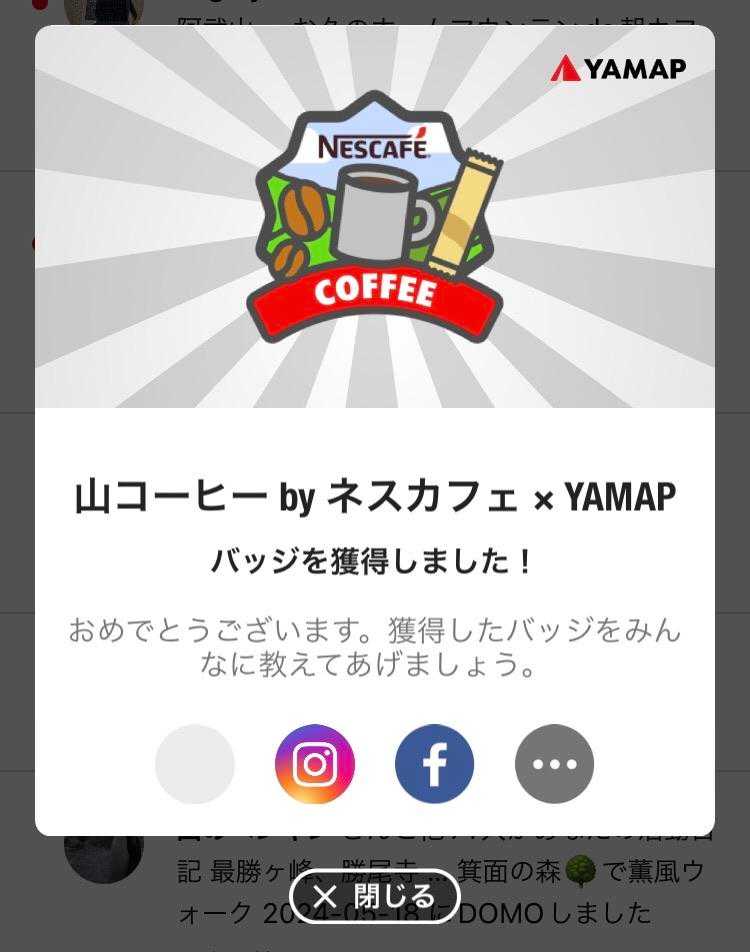
Task: Dismiss the badge dialog with 閉じる
Action: 374,895
